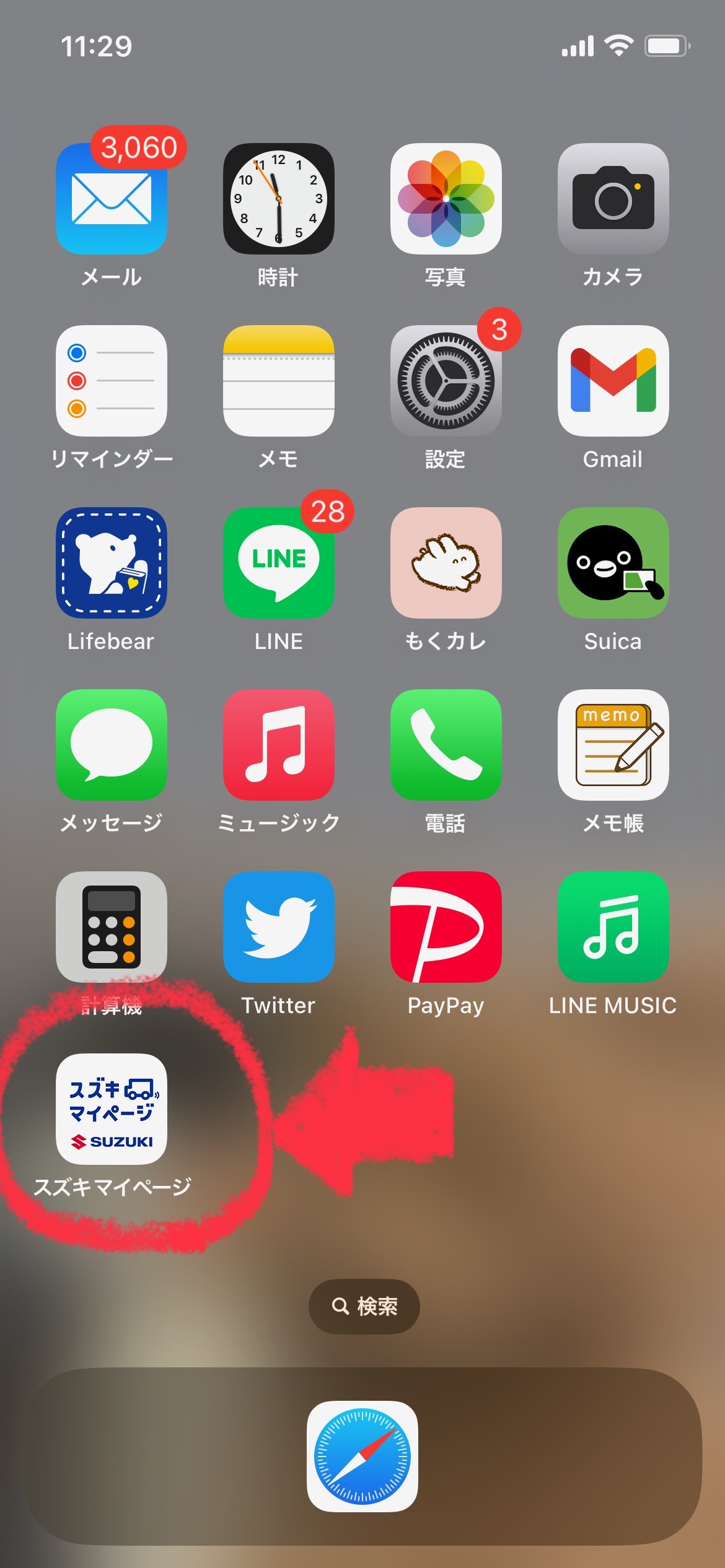The width and height of the screenshot is (725, 1568).
Task: Open the LINE app
Action: [279, 563]
